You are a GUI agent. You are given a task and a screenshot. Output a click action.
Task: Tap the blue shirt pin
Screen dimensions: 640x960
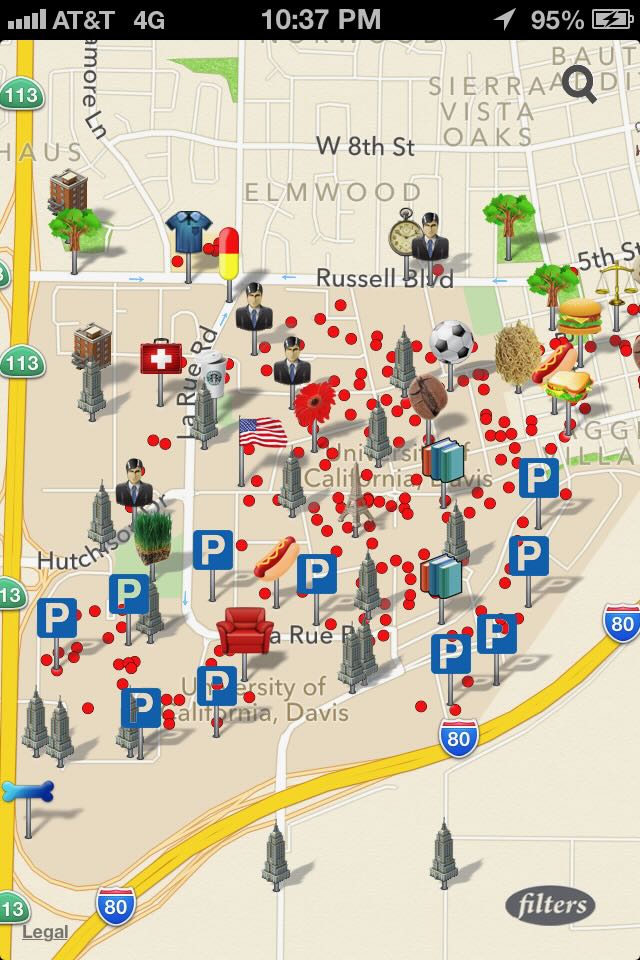pyautogui.click(x=187, y=231)
